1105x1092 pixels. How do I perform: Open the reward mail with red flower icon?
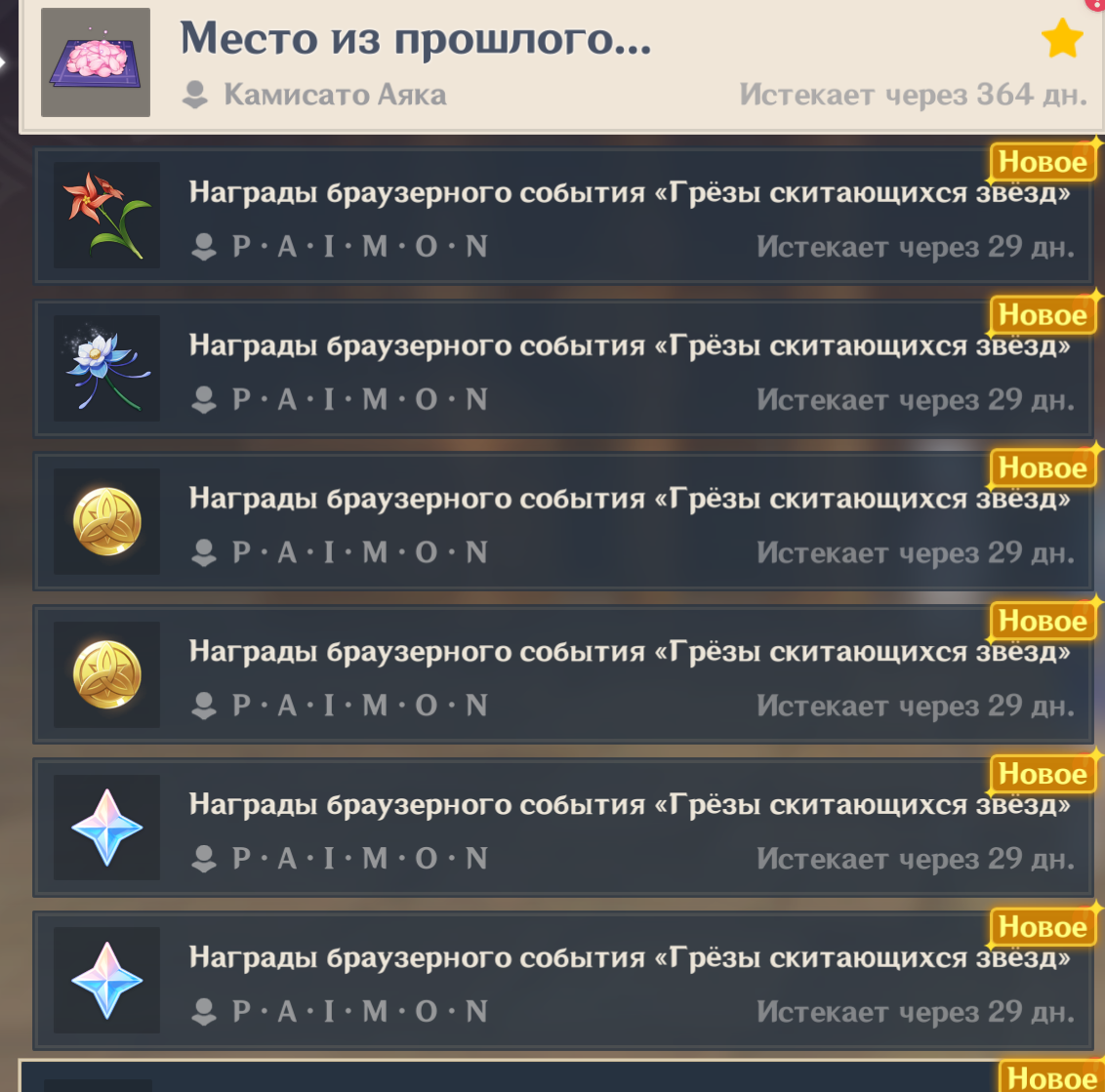coord(561,217)
